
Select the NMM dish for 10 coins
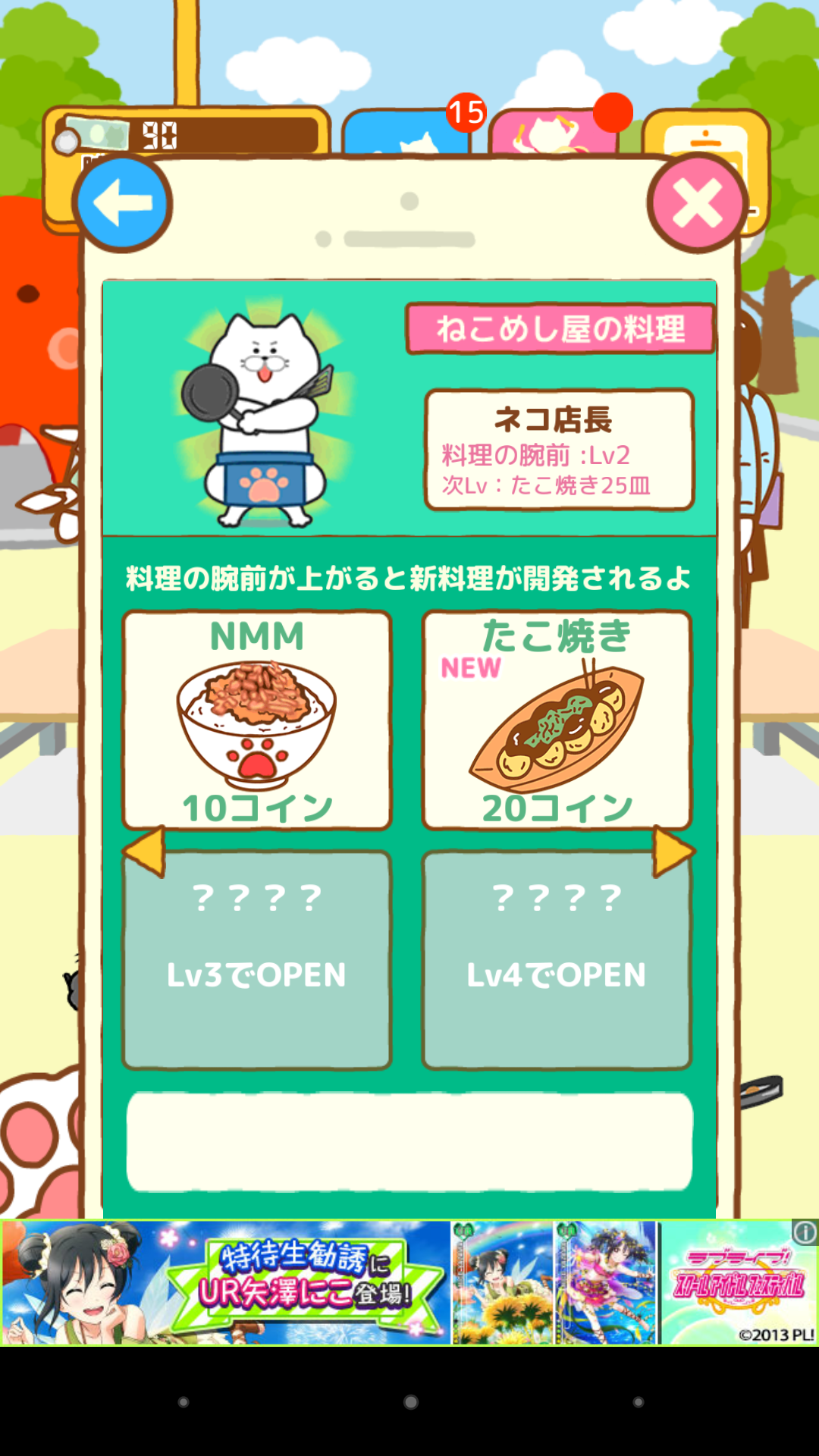257,720
